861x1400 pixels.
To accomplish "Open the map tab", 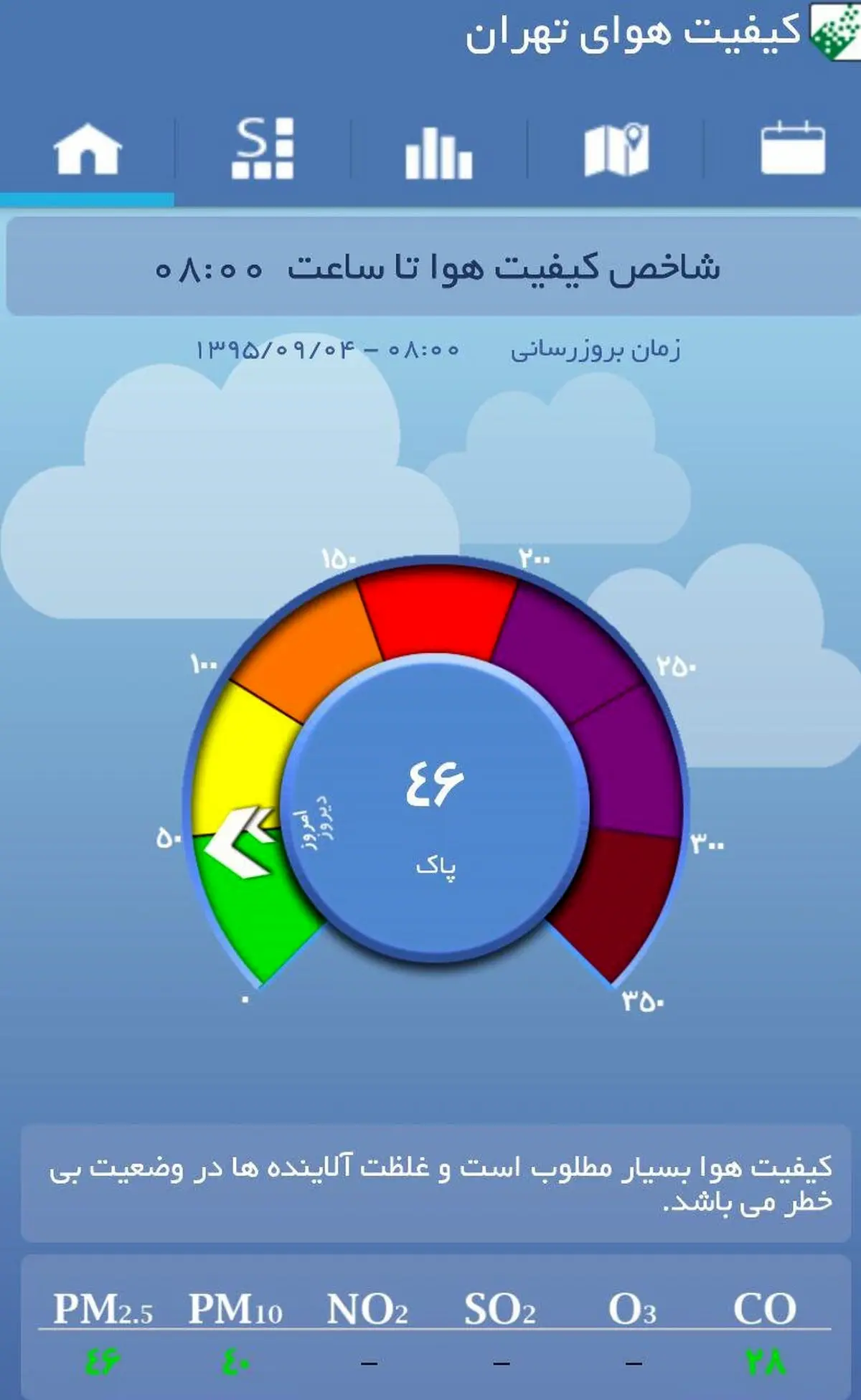I will pos(616,149).
